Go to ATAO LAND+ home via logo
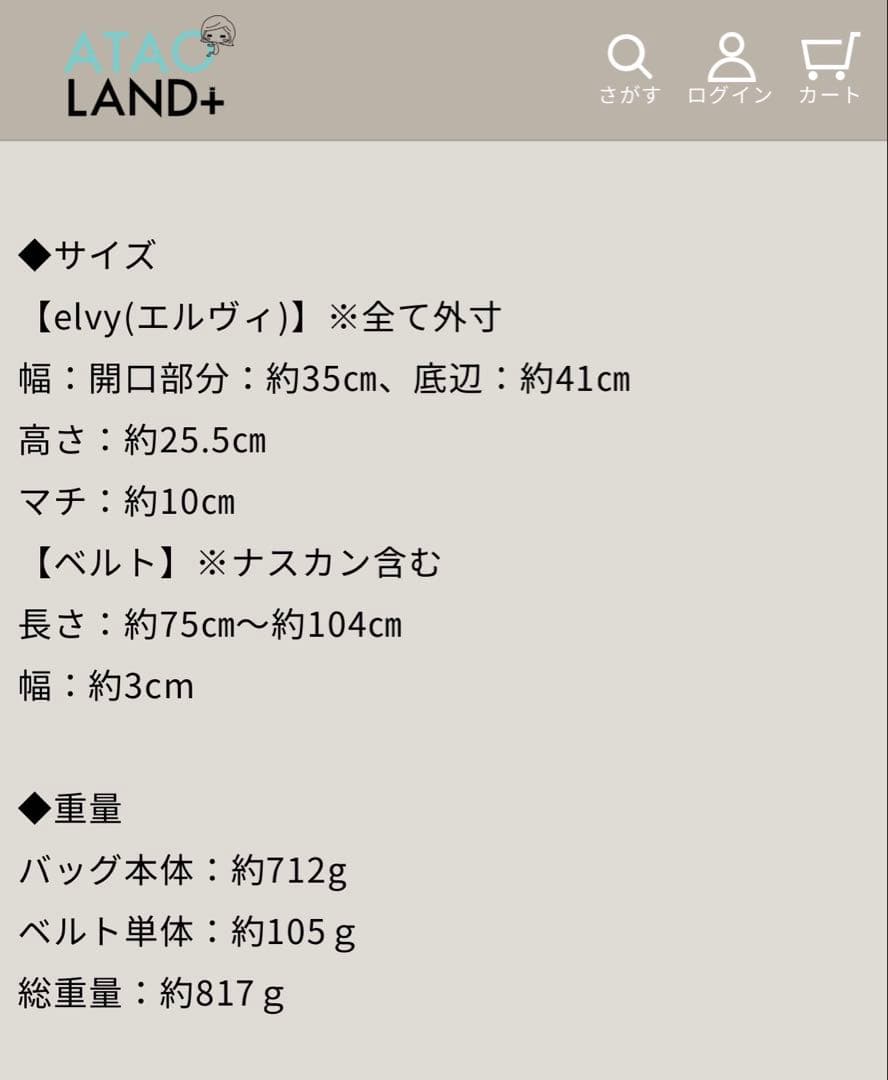 tap(150, 70)
